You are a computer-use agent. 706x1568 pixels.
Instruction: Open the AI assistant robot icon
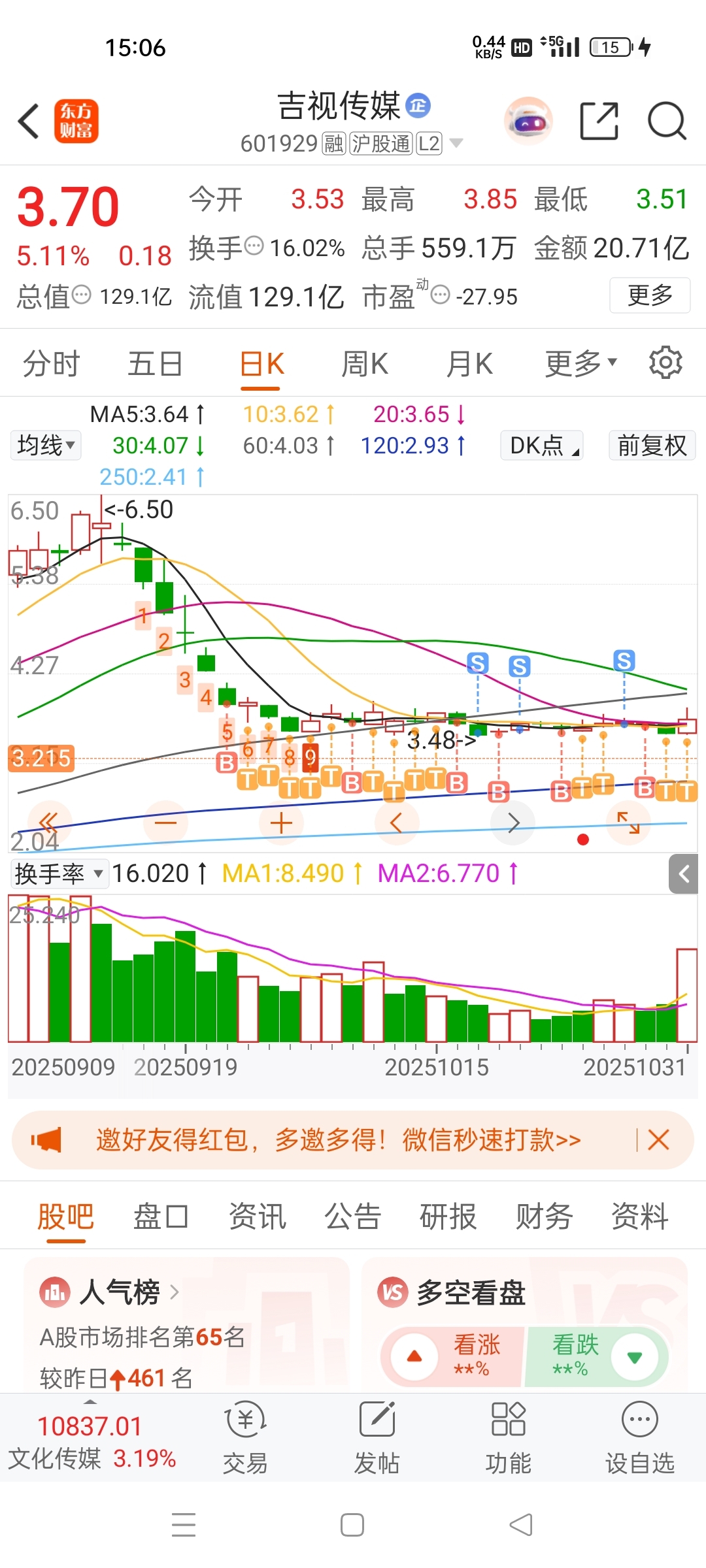tap(528, 122)
